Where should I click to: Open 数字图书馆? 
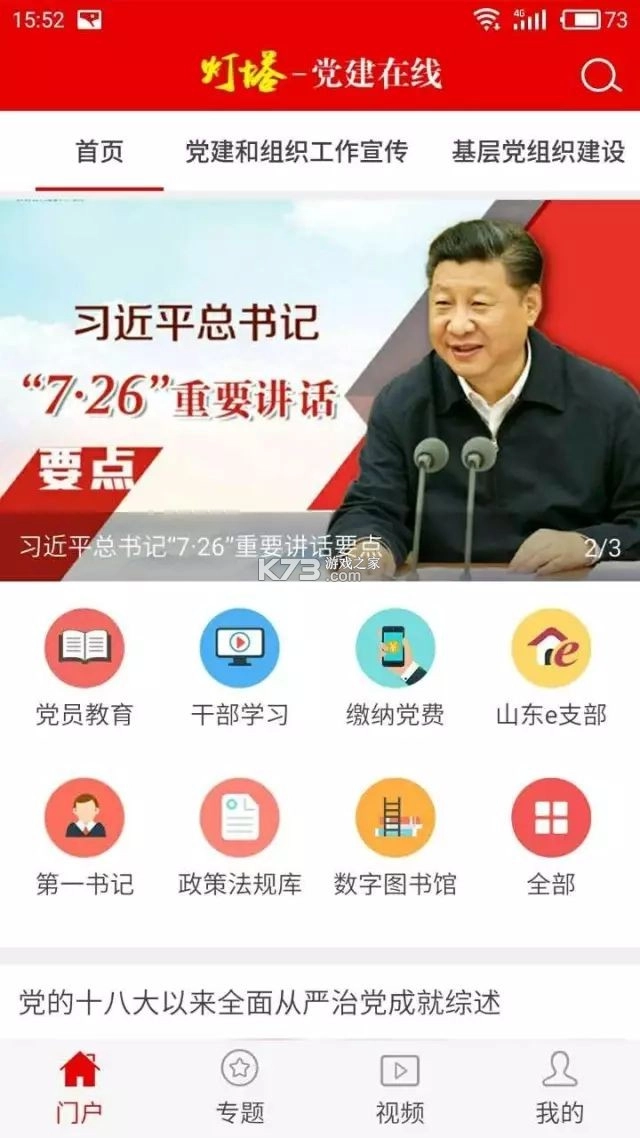(x=395, y=837)
